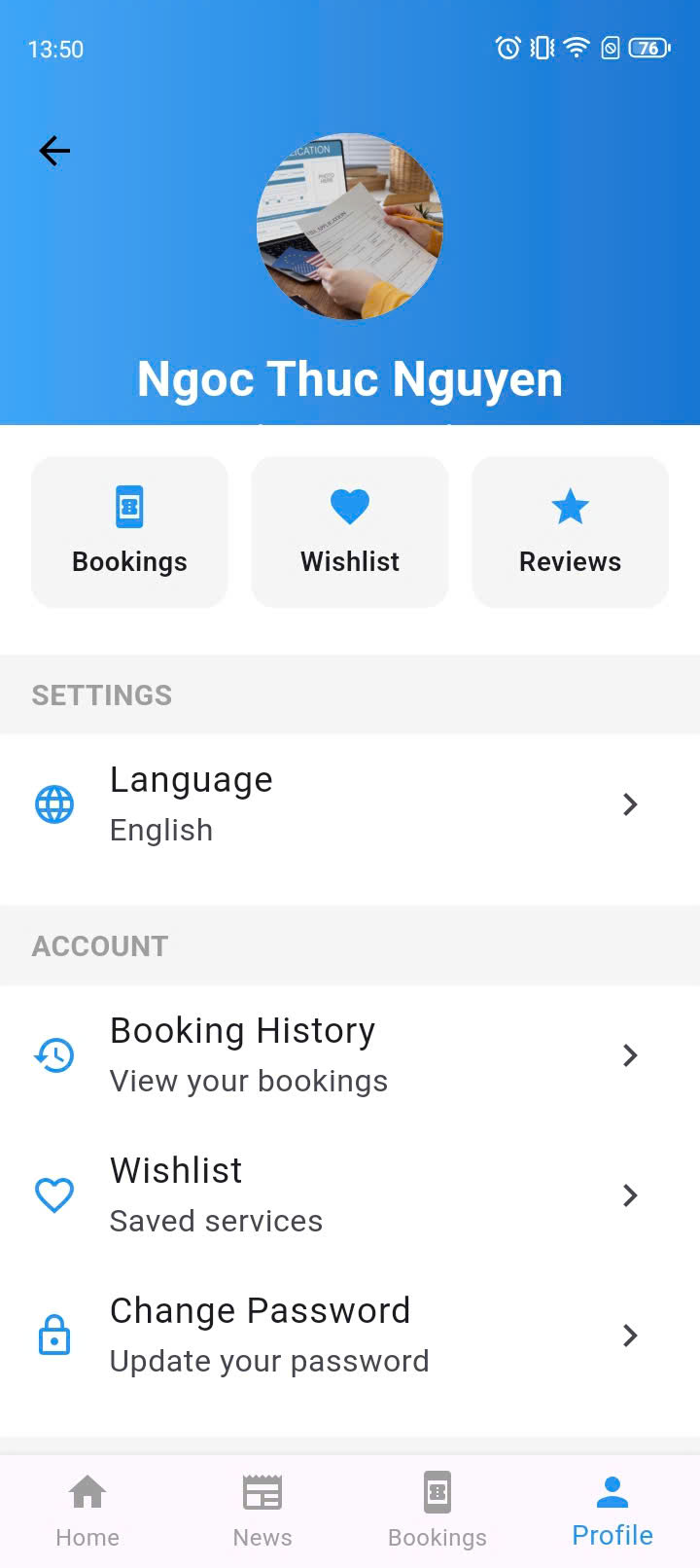Switch to the Bookings tab
Viewport: 700px width, 1568px height.
click(437, 1511)
